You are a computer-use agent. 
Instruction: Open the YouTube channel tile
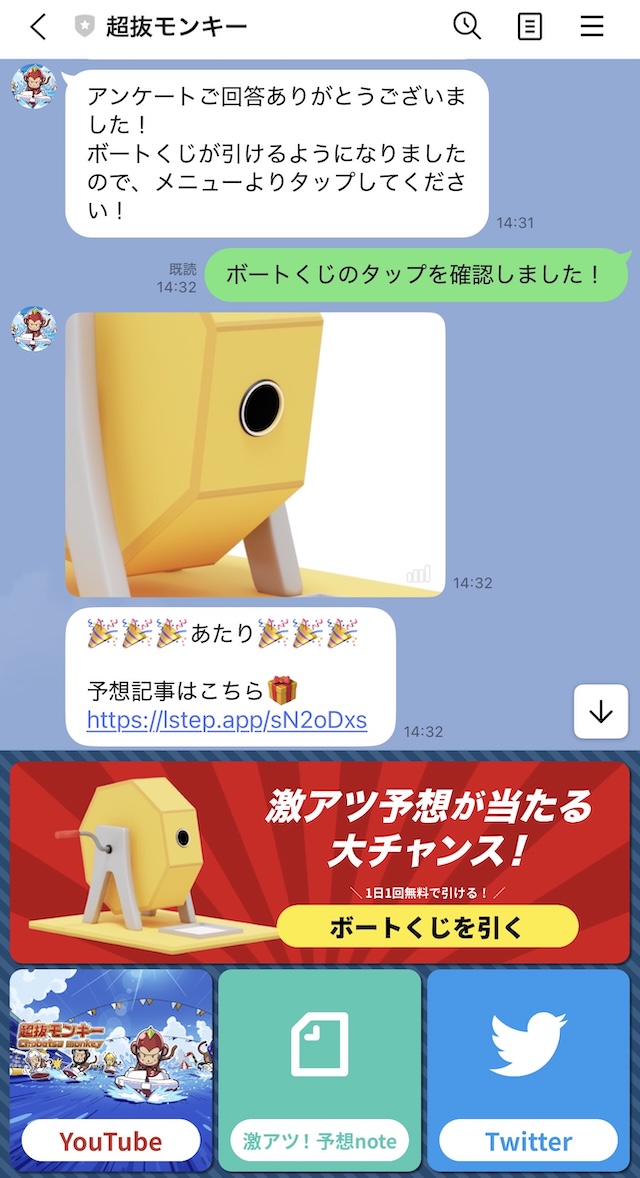pyautogui.click(x=111, y=1070)
